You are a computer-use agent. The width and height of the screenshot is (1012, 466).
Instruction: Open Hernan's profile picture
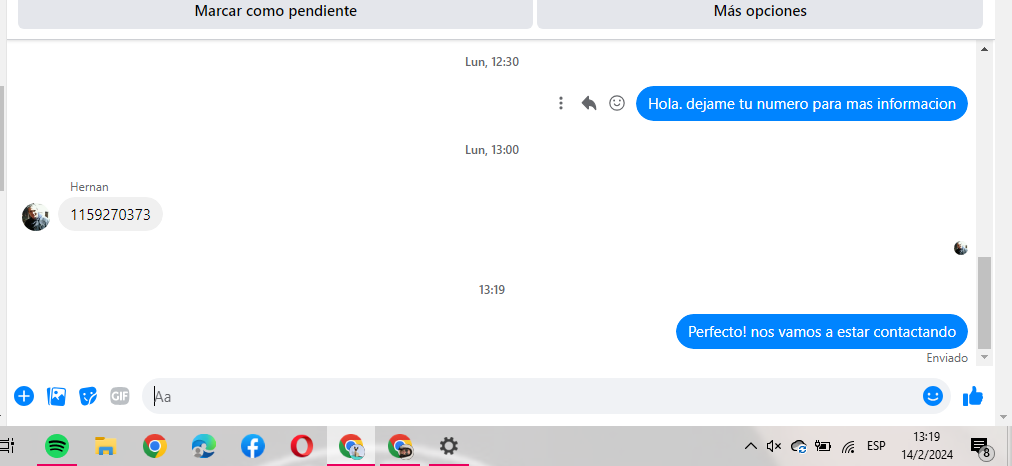point(35,216)
